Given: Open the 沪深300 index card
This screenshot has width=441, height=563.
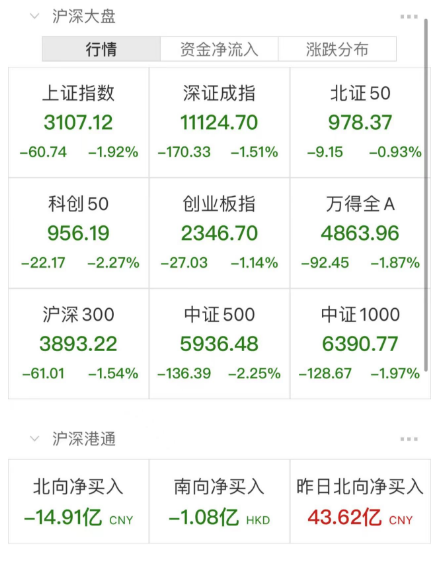Looking at the screenshot, I should [x=79, y=344].
